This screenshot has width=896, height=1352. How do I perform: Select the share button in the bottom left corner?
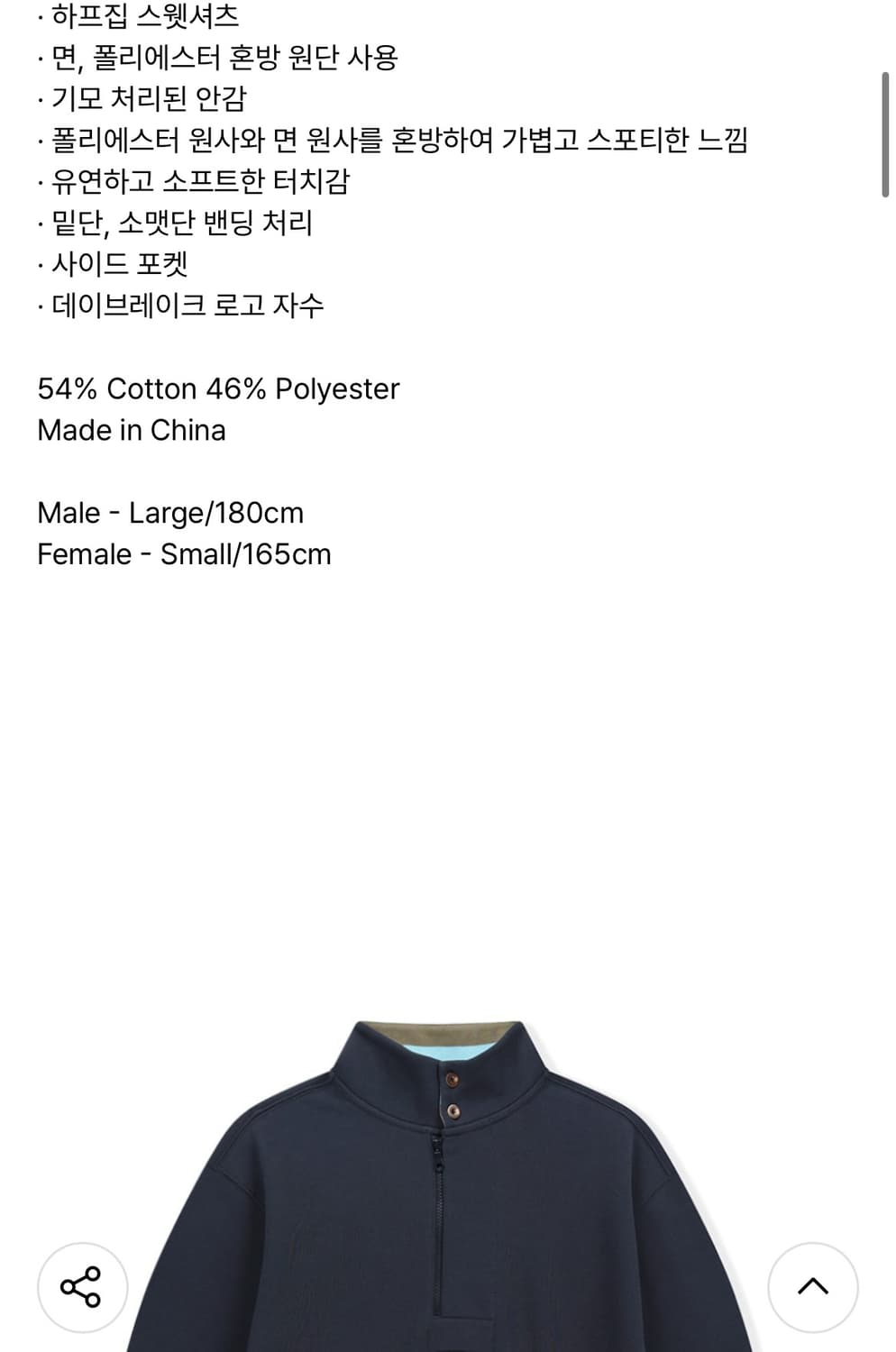click(x=82, y=1288)
